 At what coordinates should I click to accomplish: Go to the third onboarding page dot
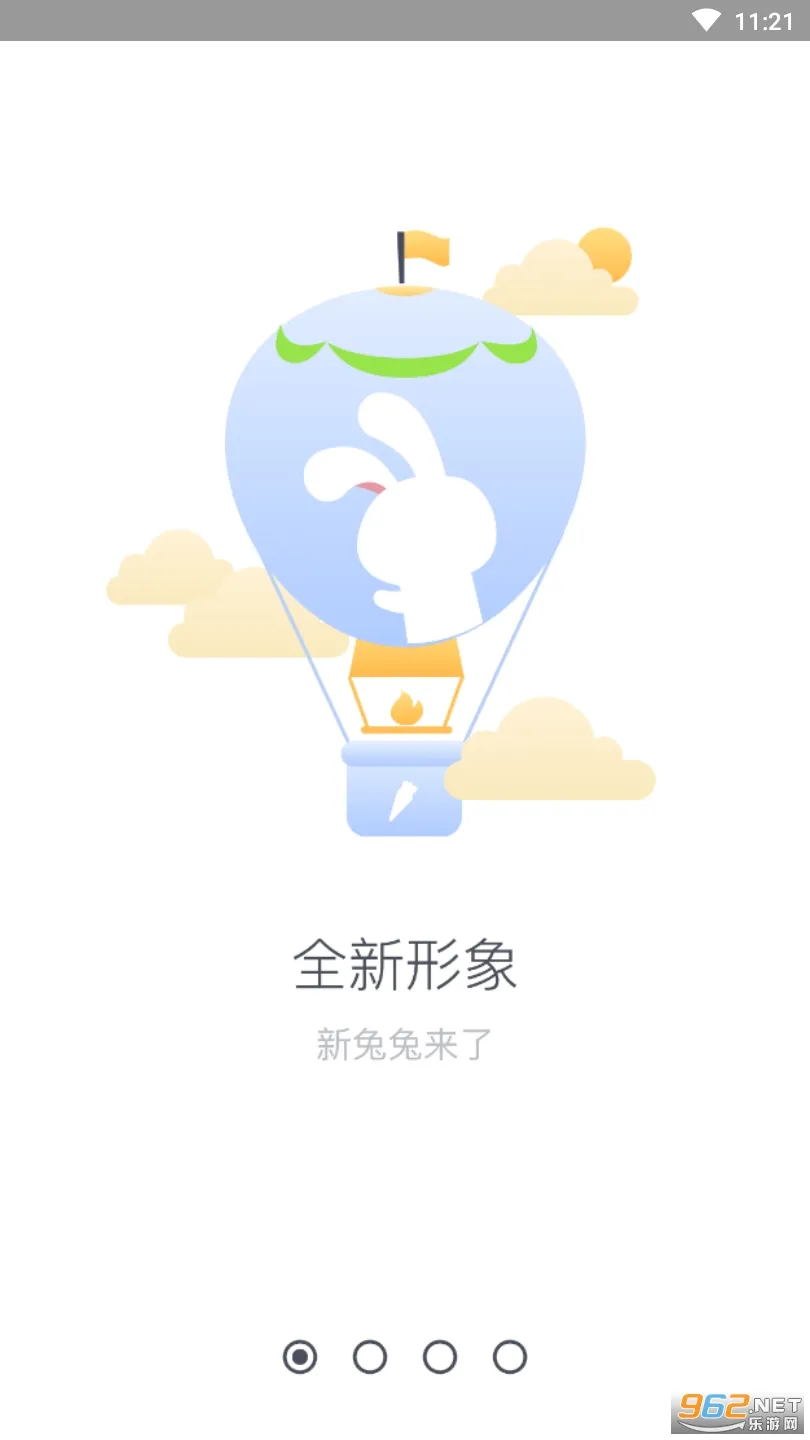(440, 1357)
